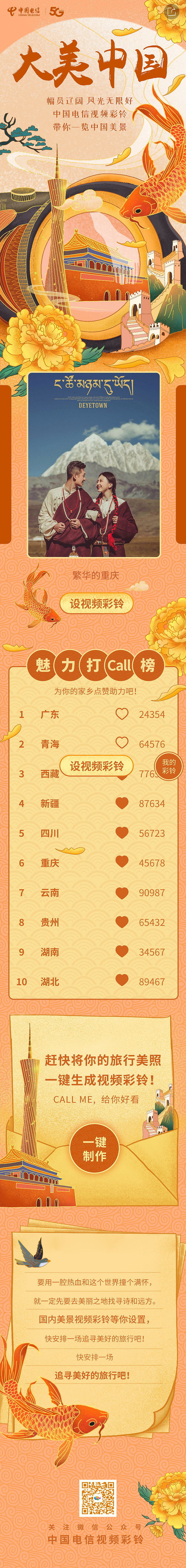Tap the heart next to 新疆

tap(122, 803)
